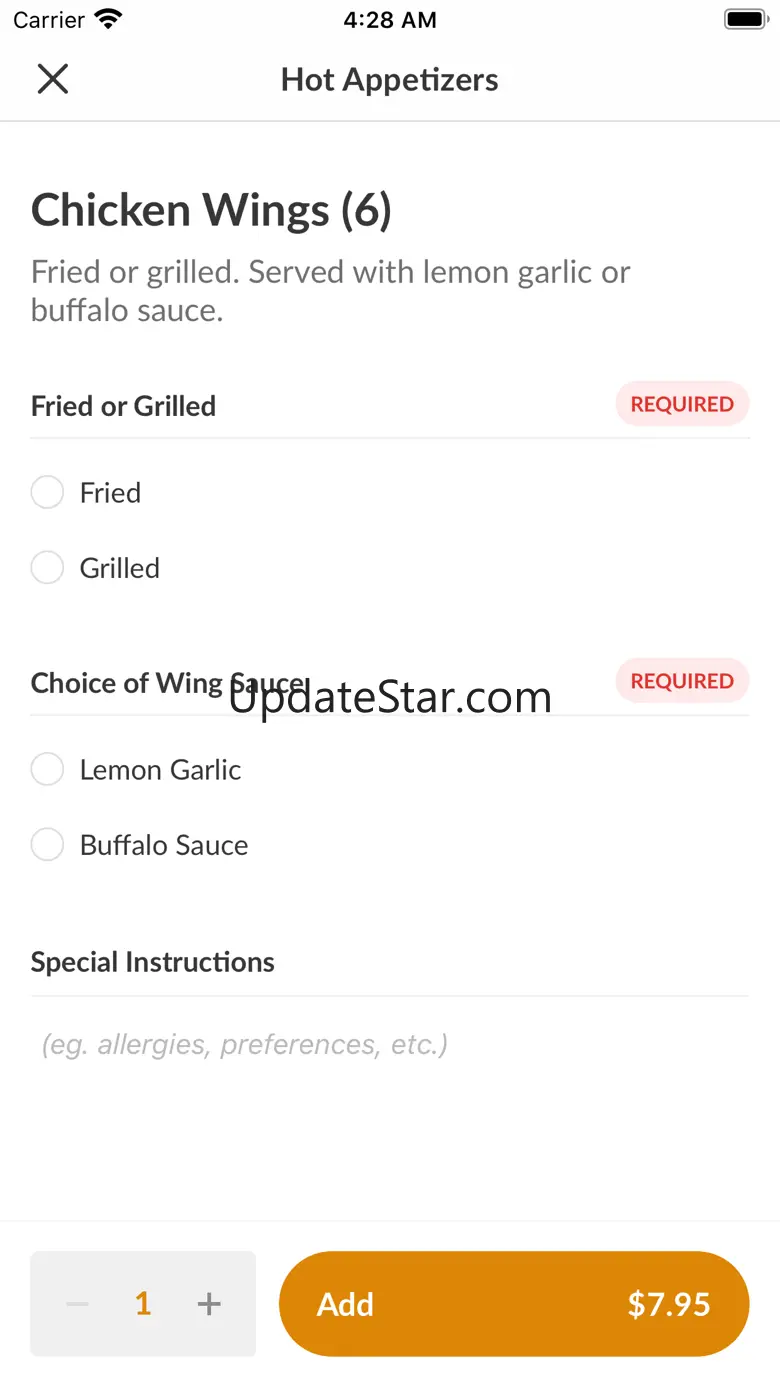Select the Fried option
Screen dimensions: 780x1387
click(x=48, y=493)
